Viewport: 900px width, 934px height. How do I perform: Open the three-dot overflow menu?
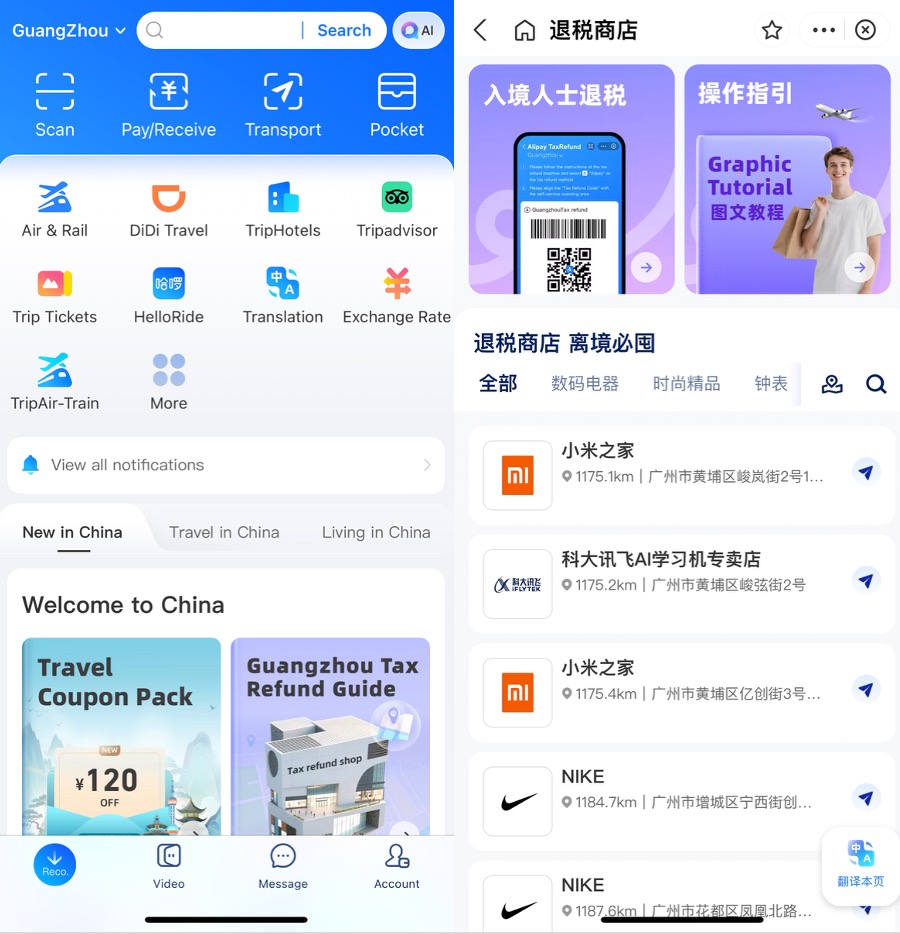click(824, 31)
